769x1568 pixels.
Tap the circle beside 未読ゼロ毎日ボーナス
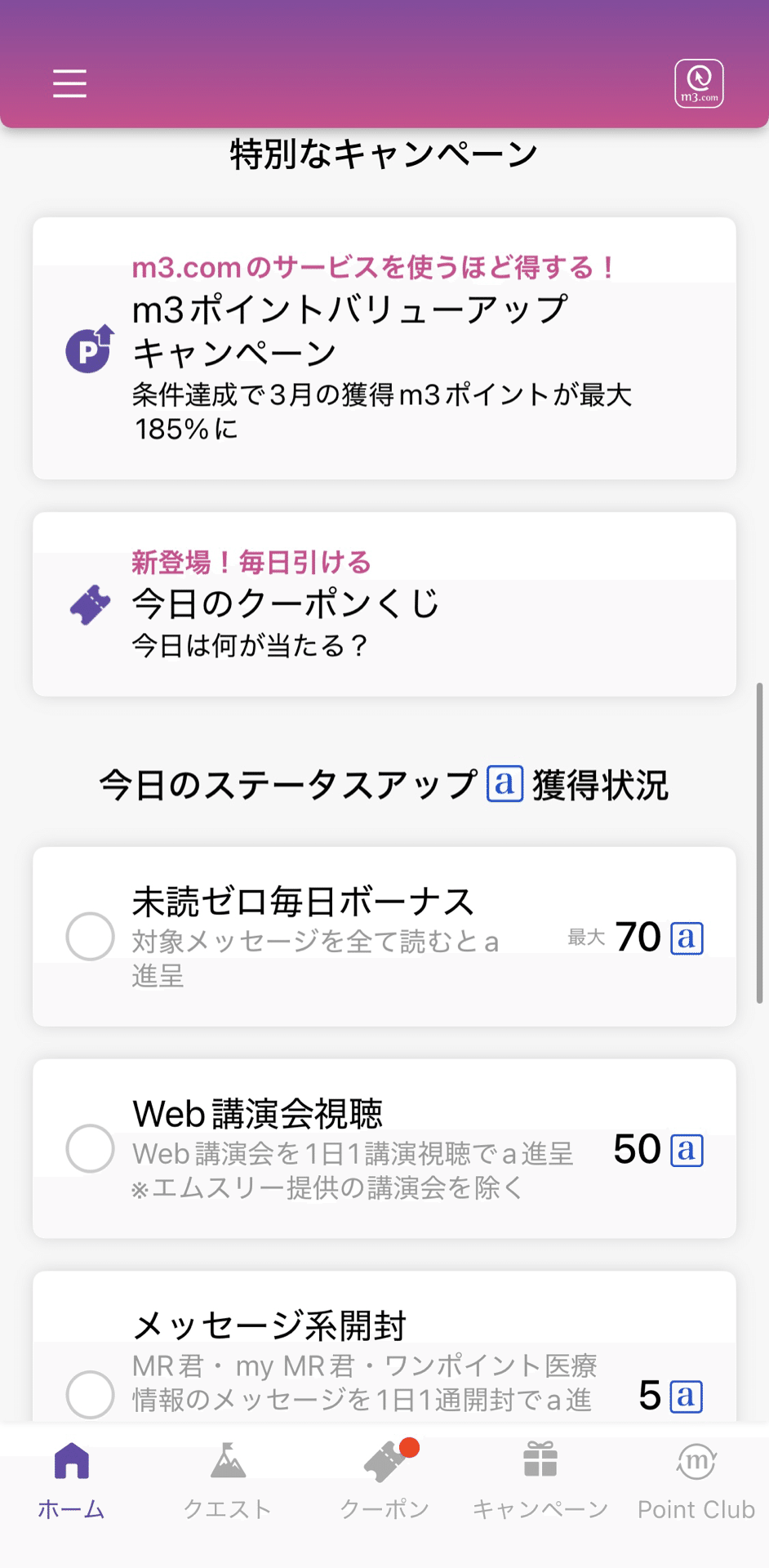tap(90, 938)
